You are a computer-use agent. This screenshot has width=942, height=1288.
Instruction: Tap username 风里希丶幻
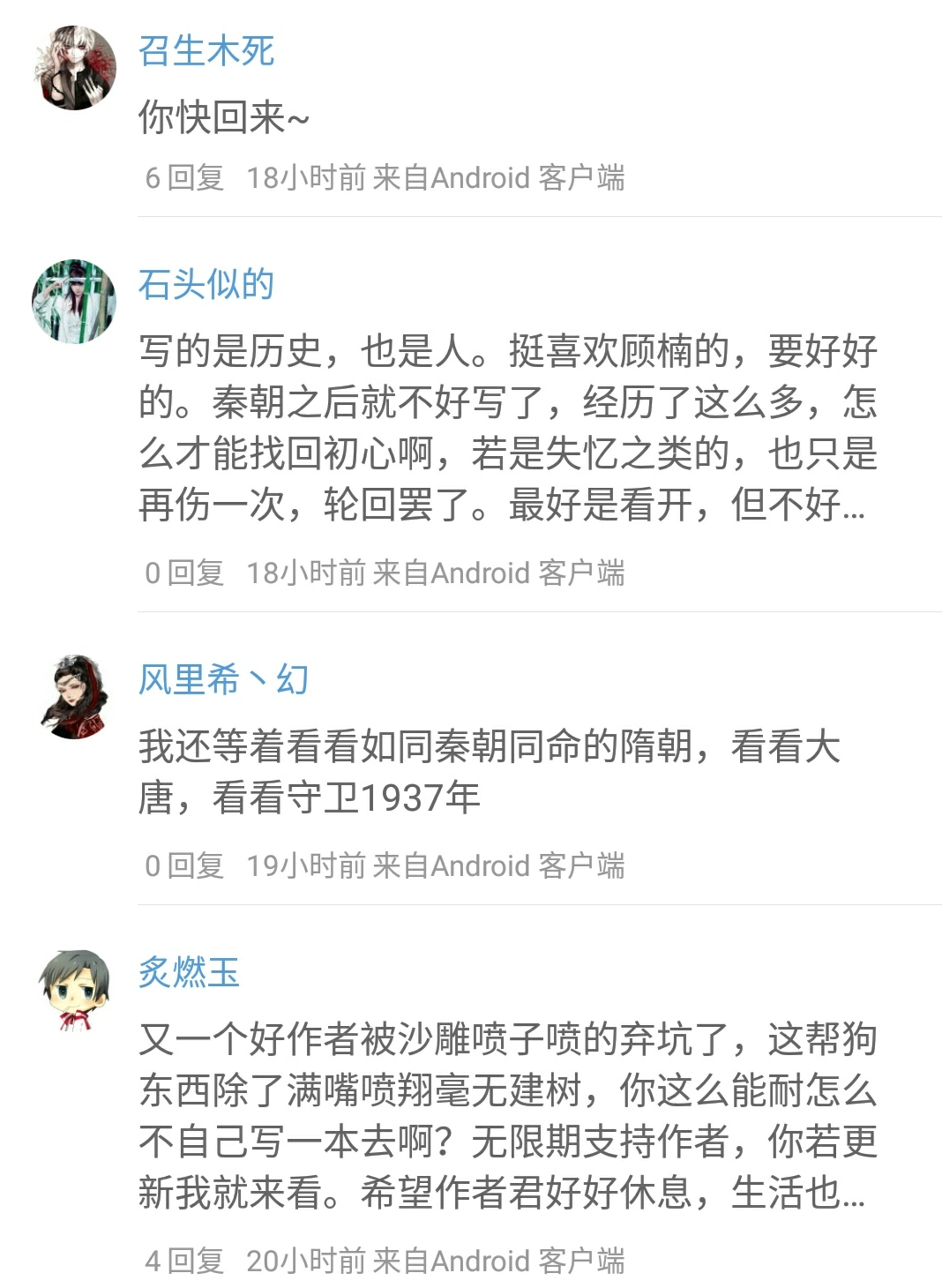[x=223, y=679]
